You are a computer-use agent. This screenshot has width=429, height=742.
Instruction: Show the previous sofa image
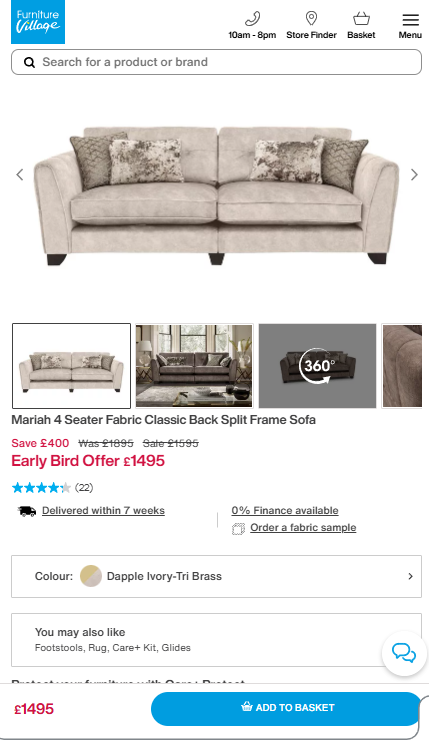(20, 175)
